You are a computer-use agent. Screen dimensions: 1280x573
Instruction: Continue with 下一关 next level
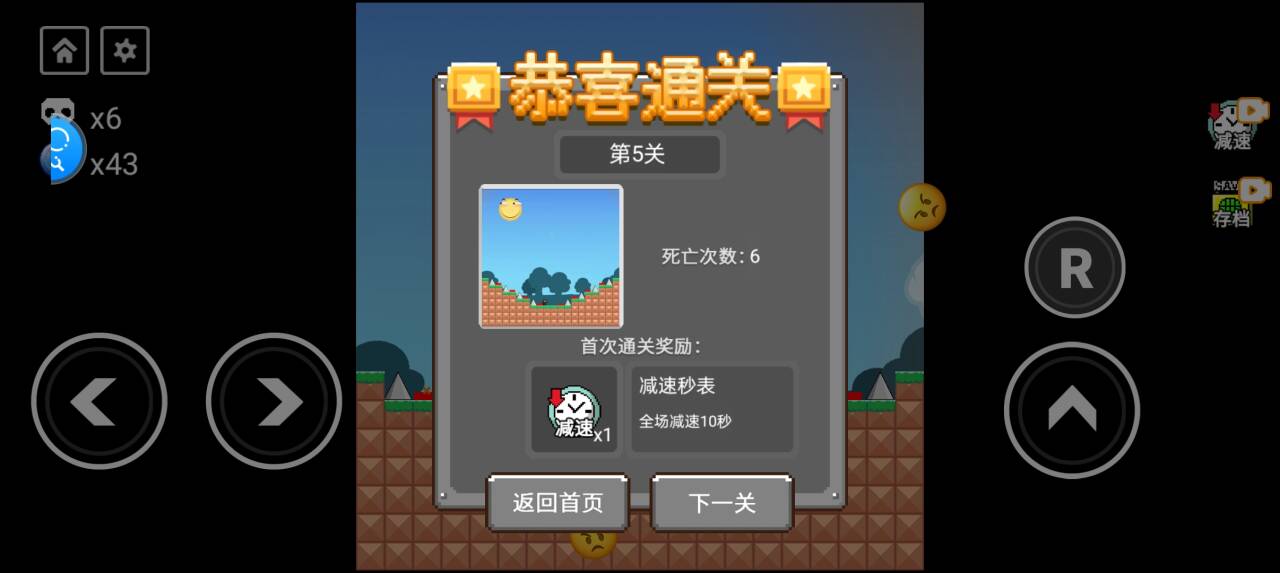722,502
